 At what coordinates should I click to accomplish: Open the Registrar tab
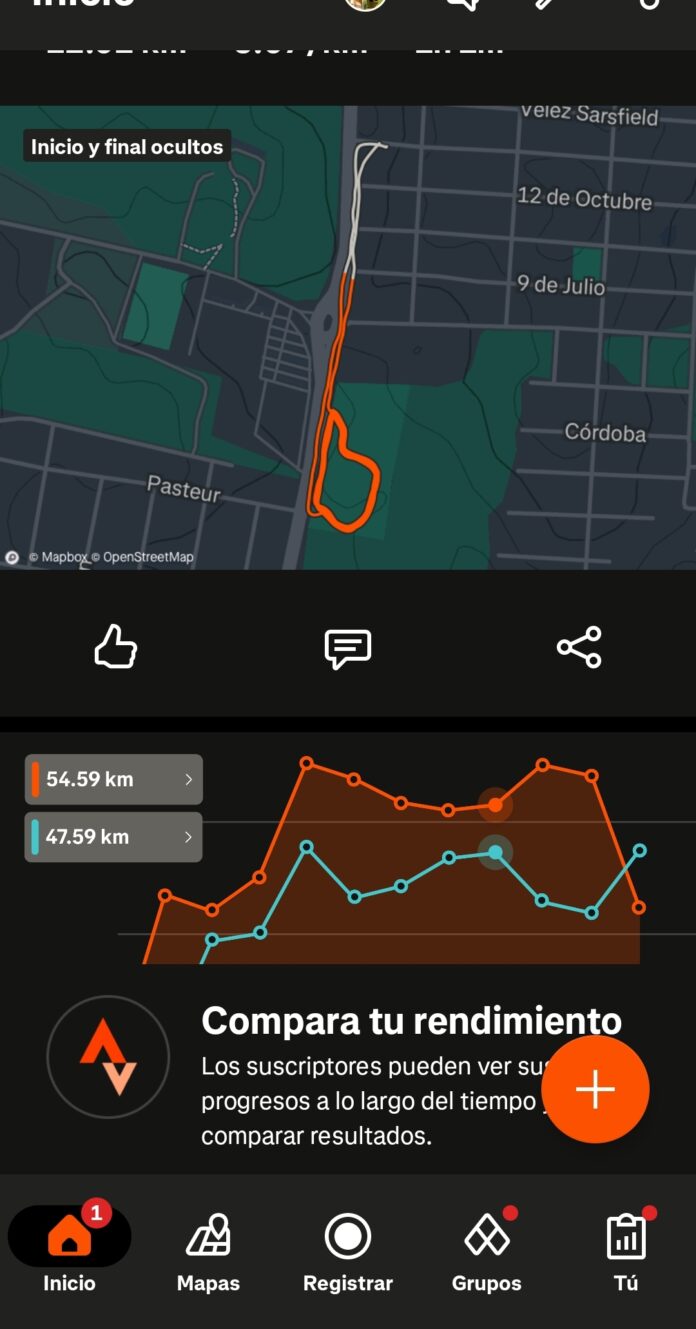pyautogui.click(x=348, y=1249)
